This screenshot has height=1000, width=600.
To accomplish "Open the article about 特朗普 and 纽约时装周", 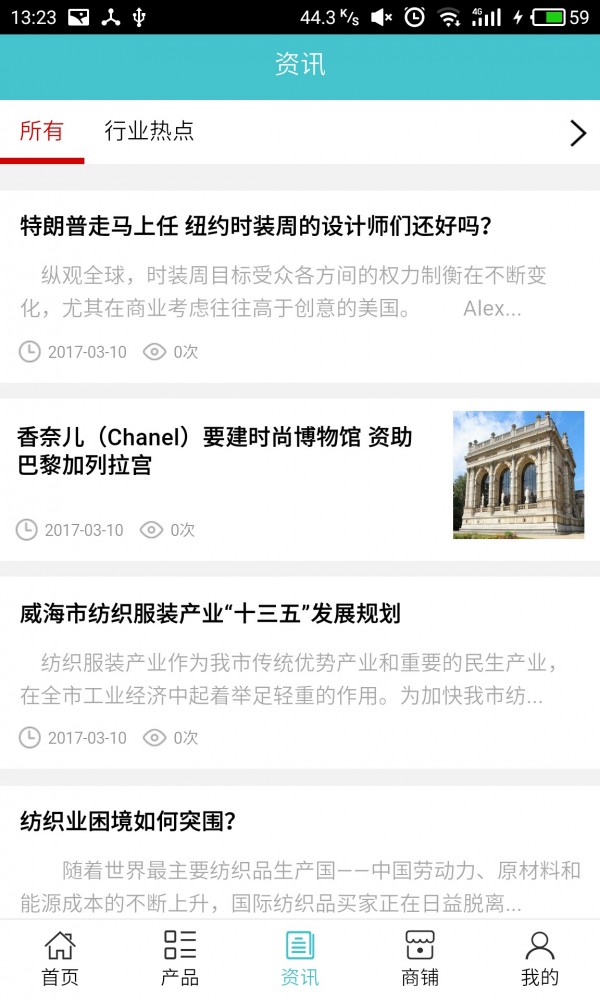I will tap(256, 226).
